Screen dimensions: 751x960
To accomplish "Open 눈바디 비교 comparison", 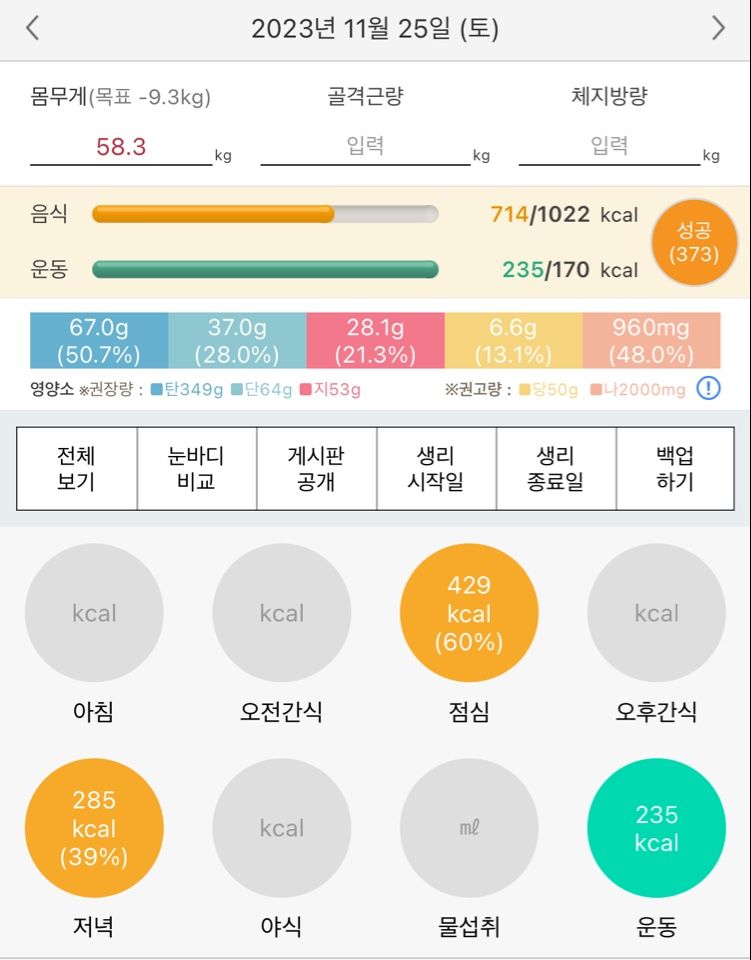I will 197,469.
